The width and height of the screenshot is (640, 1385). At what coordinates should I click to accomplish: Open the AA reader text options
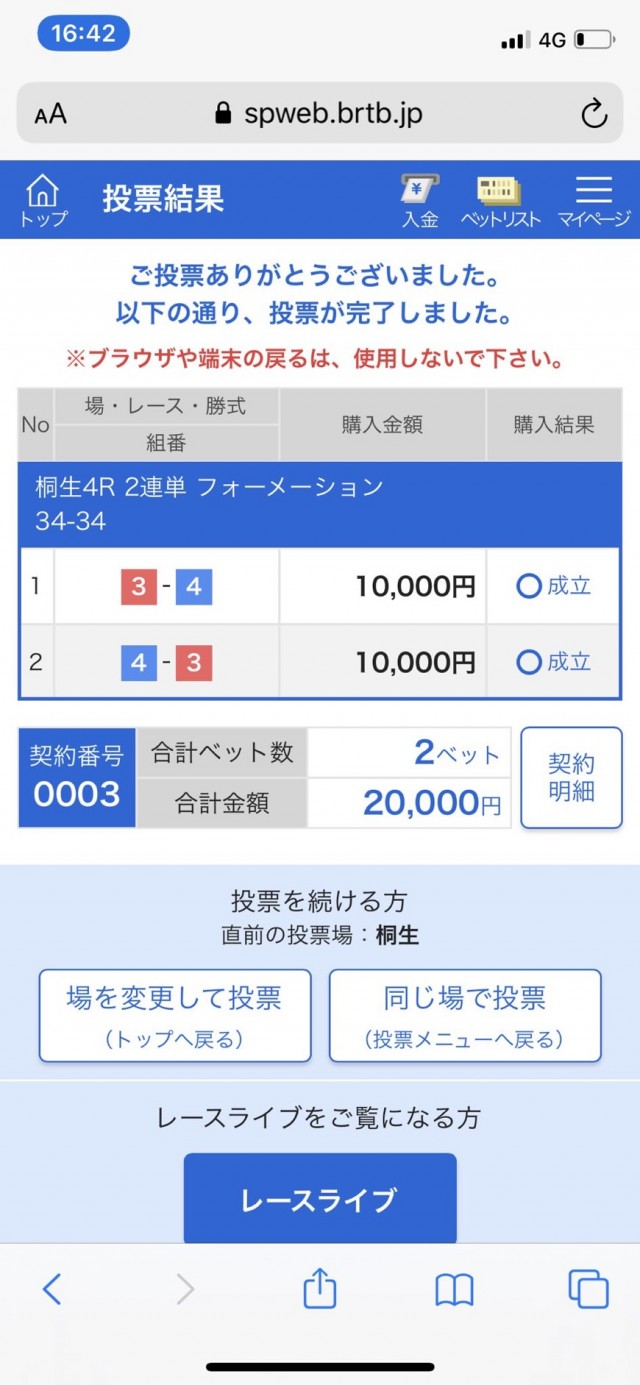tap(50, 114)
